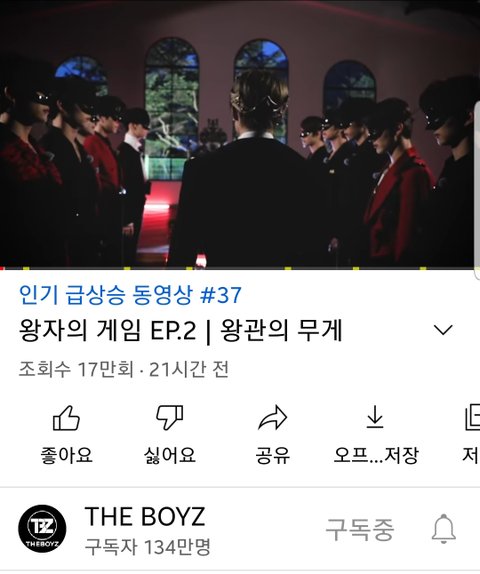
Task: Share the video via 공유
Action: [x=273, y=435]
